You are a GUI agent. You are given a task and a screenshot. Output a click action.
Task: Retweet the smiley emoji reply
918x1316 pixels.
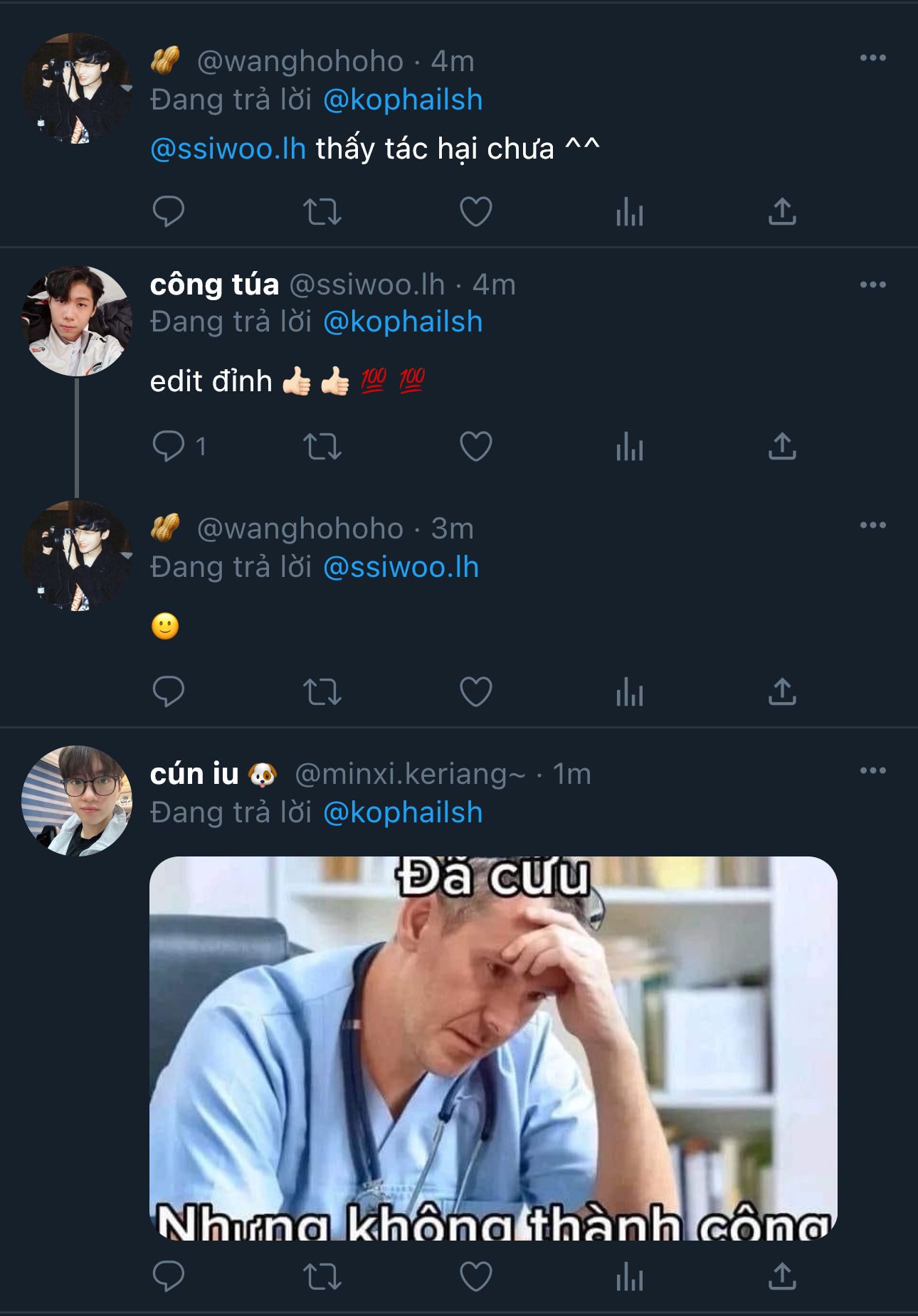click(x=322, y=691)
